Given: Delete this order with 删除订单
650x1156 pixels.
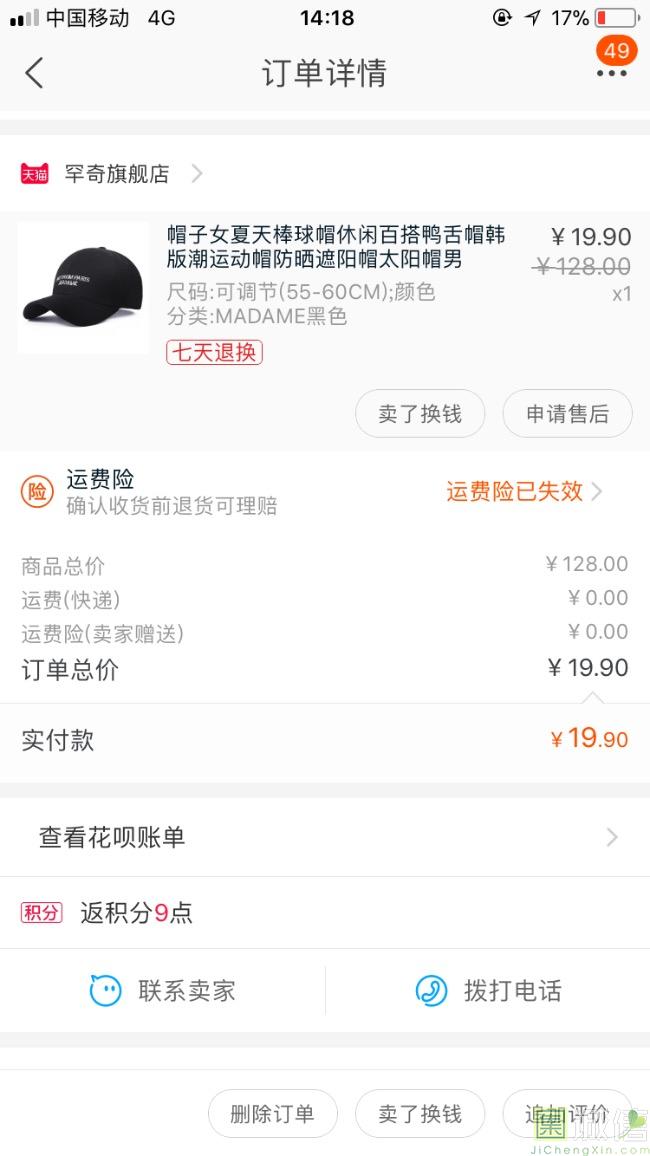Looking at the screenshot, I should (272, 1114).
